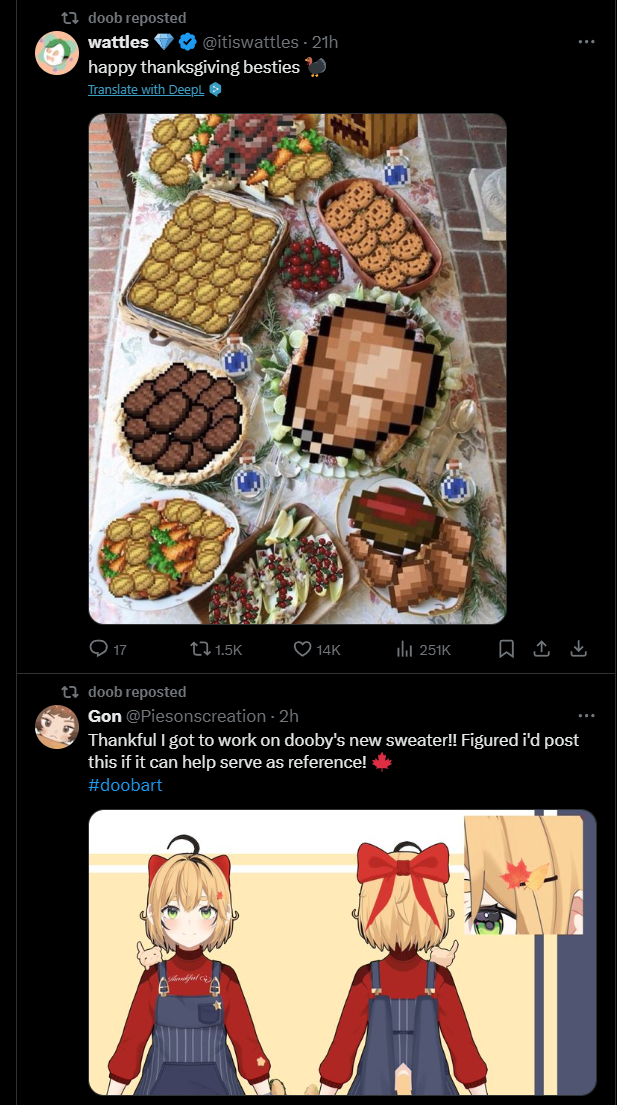The width and height of the screenshot is (617, 1105).
Task: Reply to wattles' post
Action: [x=99, y=649]
